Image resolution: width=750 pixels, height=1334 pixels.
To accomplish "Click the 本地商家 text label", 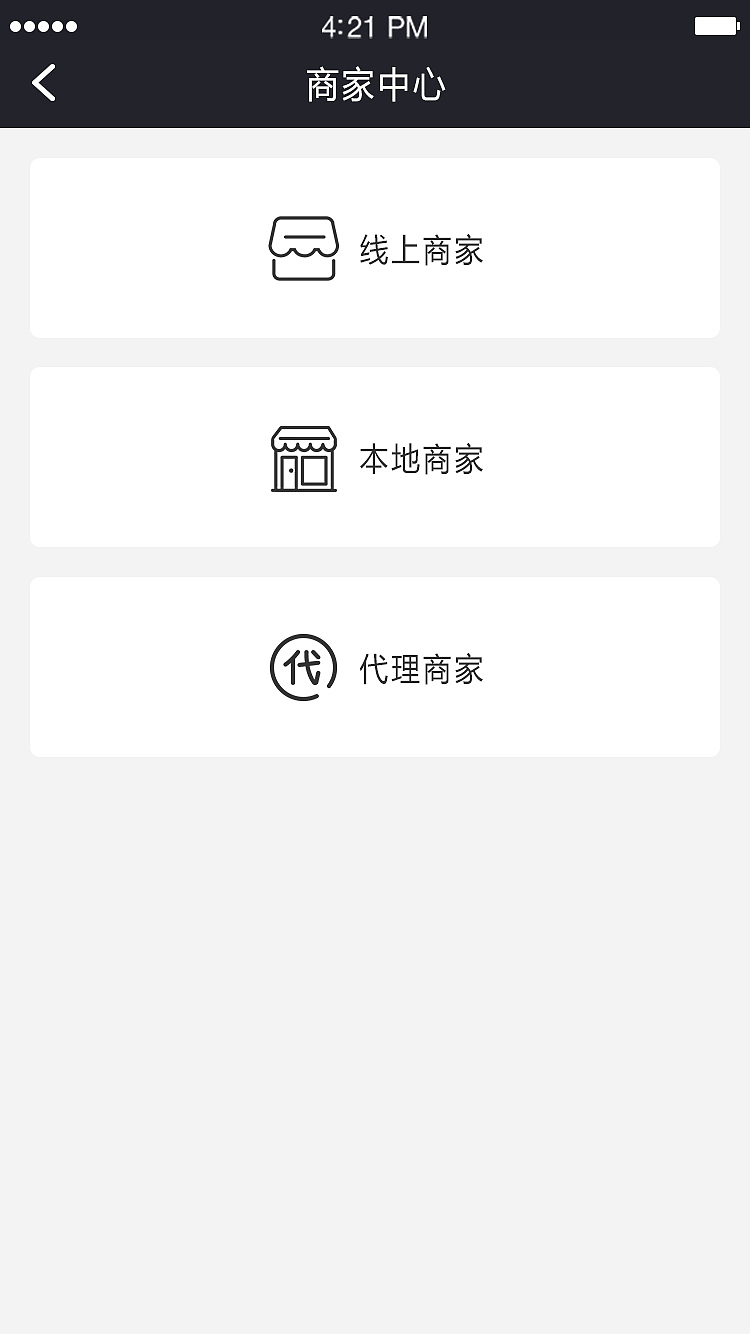I will (x=421, y=460).
